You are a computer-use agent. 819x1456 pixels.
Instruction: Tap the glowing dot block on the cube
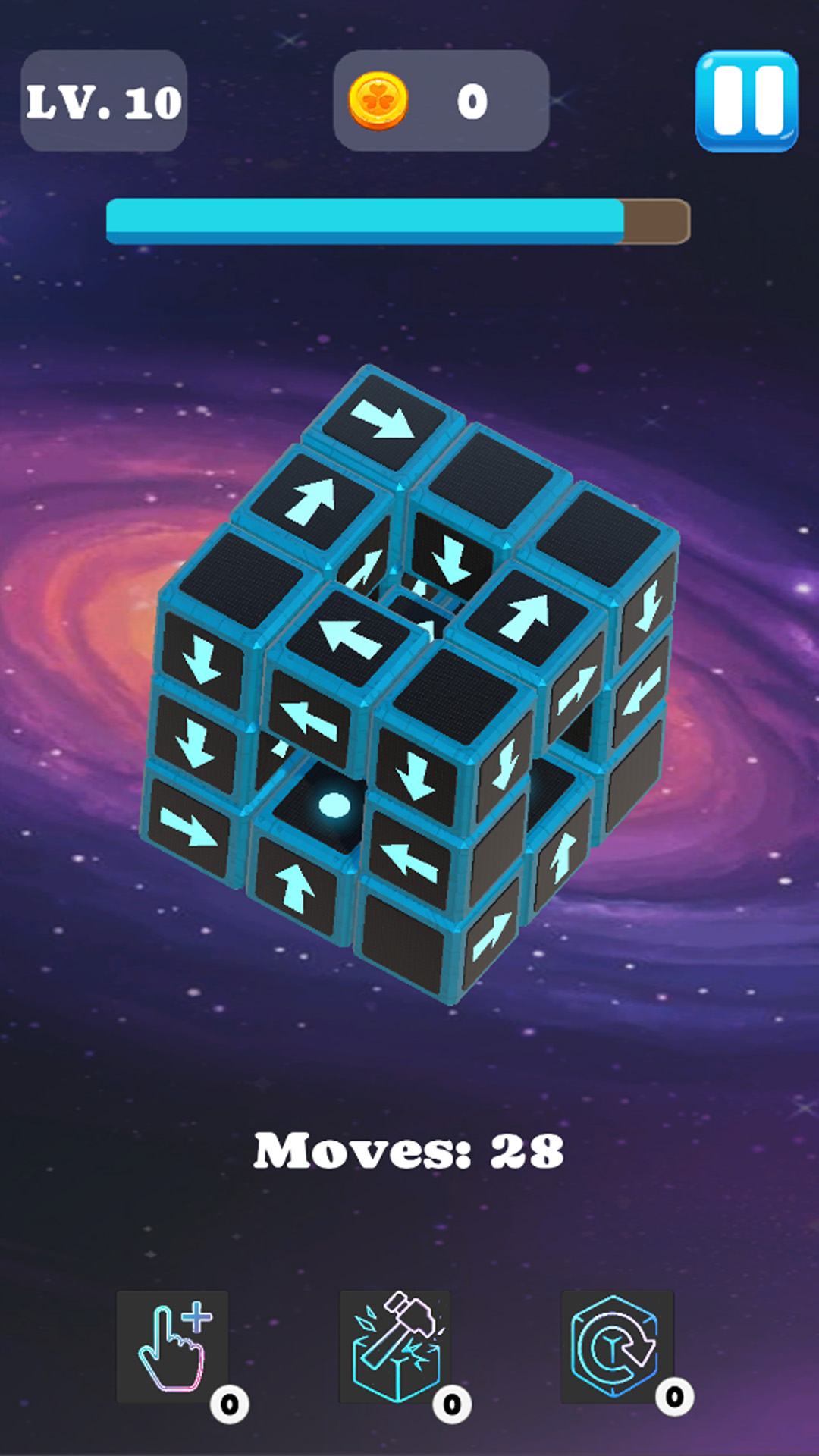[x=332, y=805]
